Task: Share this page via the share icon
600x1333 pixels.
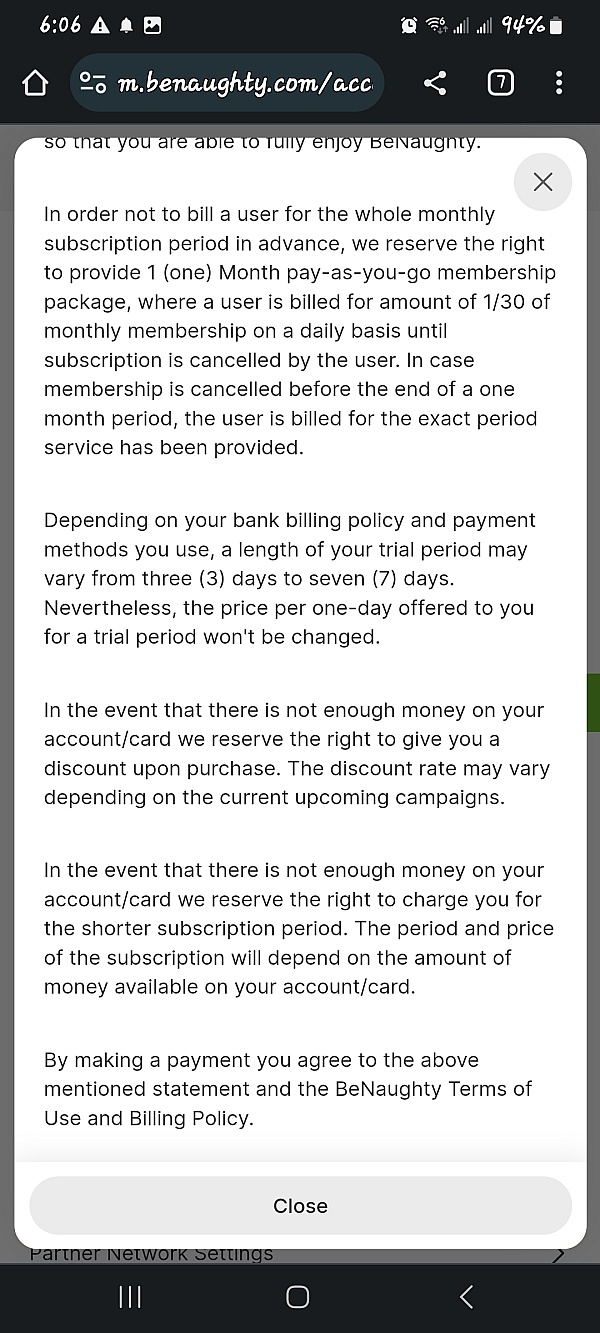Action: [435, 83]
